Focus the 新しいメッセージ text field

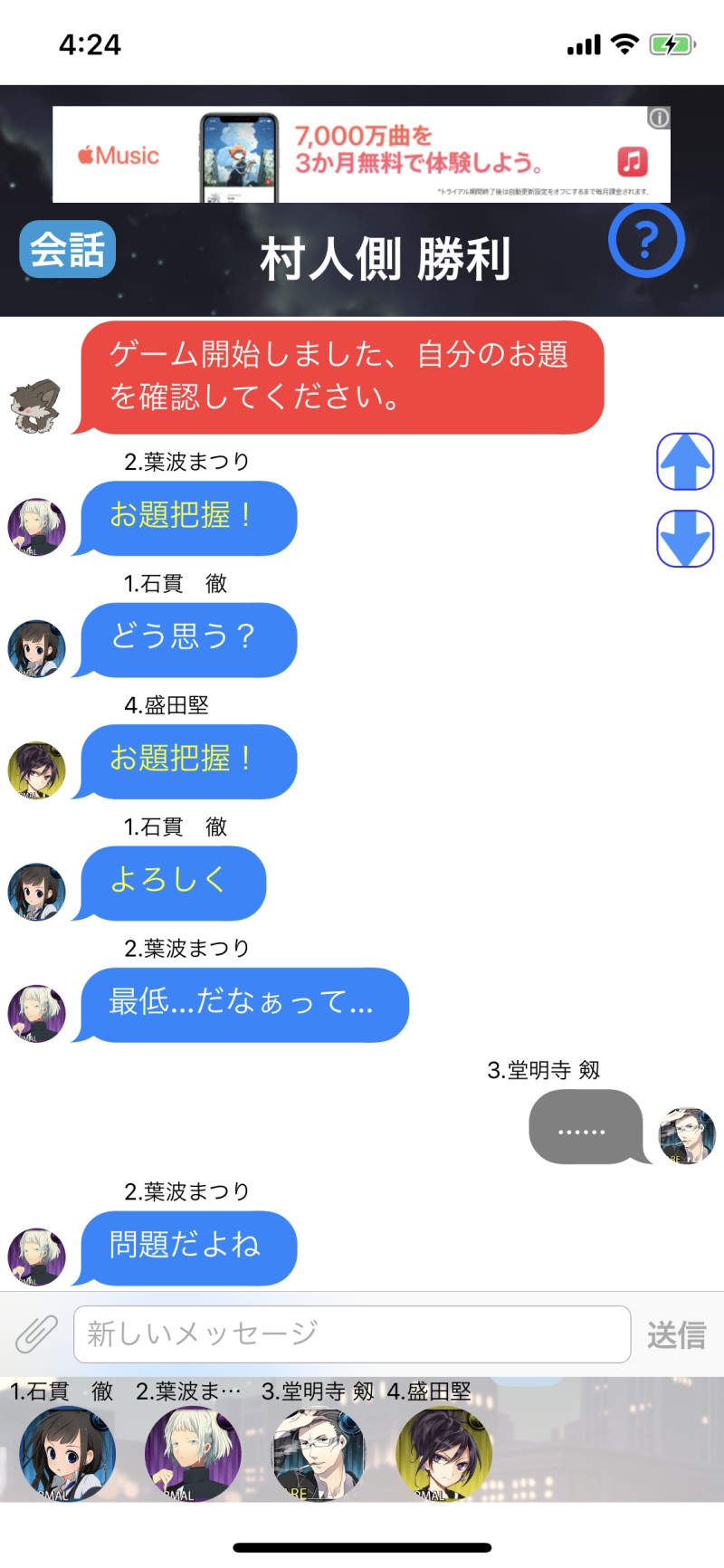click(x=351, y=1334)
